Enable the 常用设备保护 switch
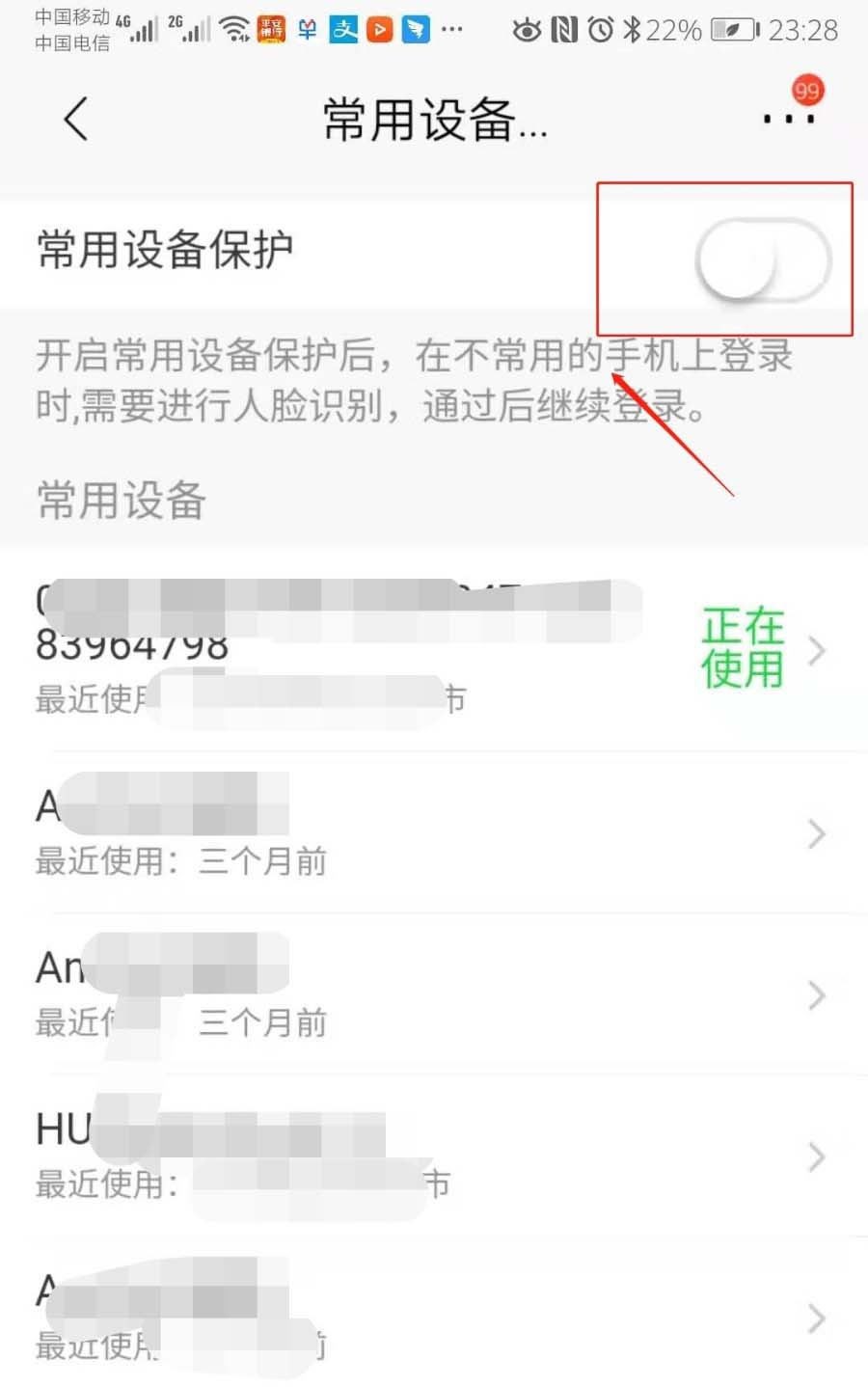 [x=762, y=260]
